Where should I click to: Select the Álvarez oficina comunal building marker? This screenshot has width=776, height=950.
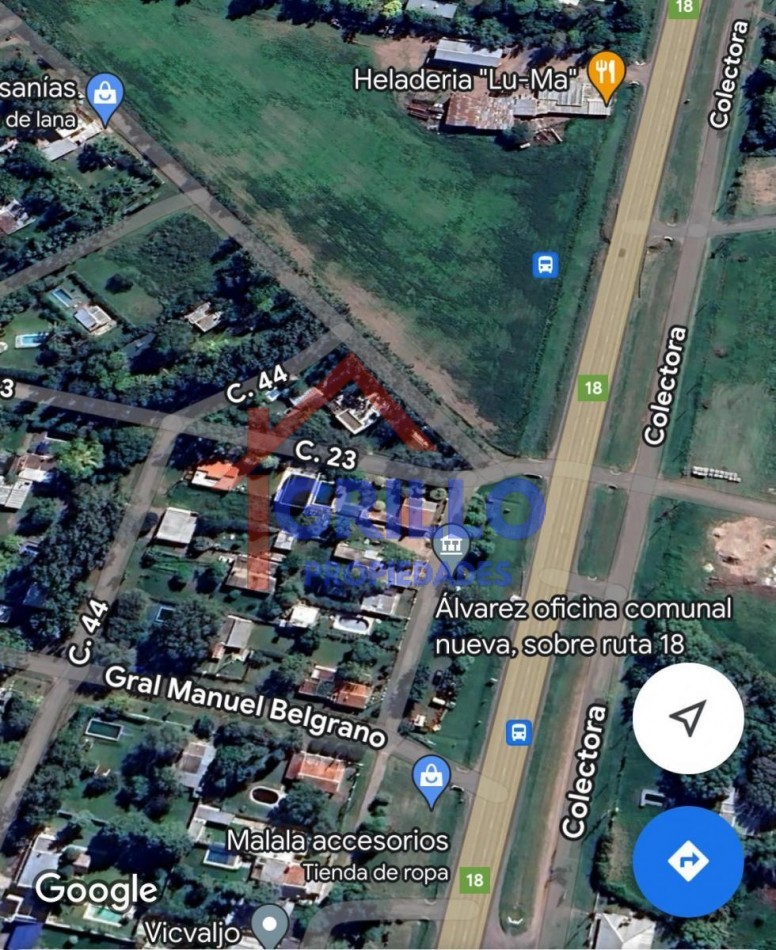click(x=452, y=545)
